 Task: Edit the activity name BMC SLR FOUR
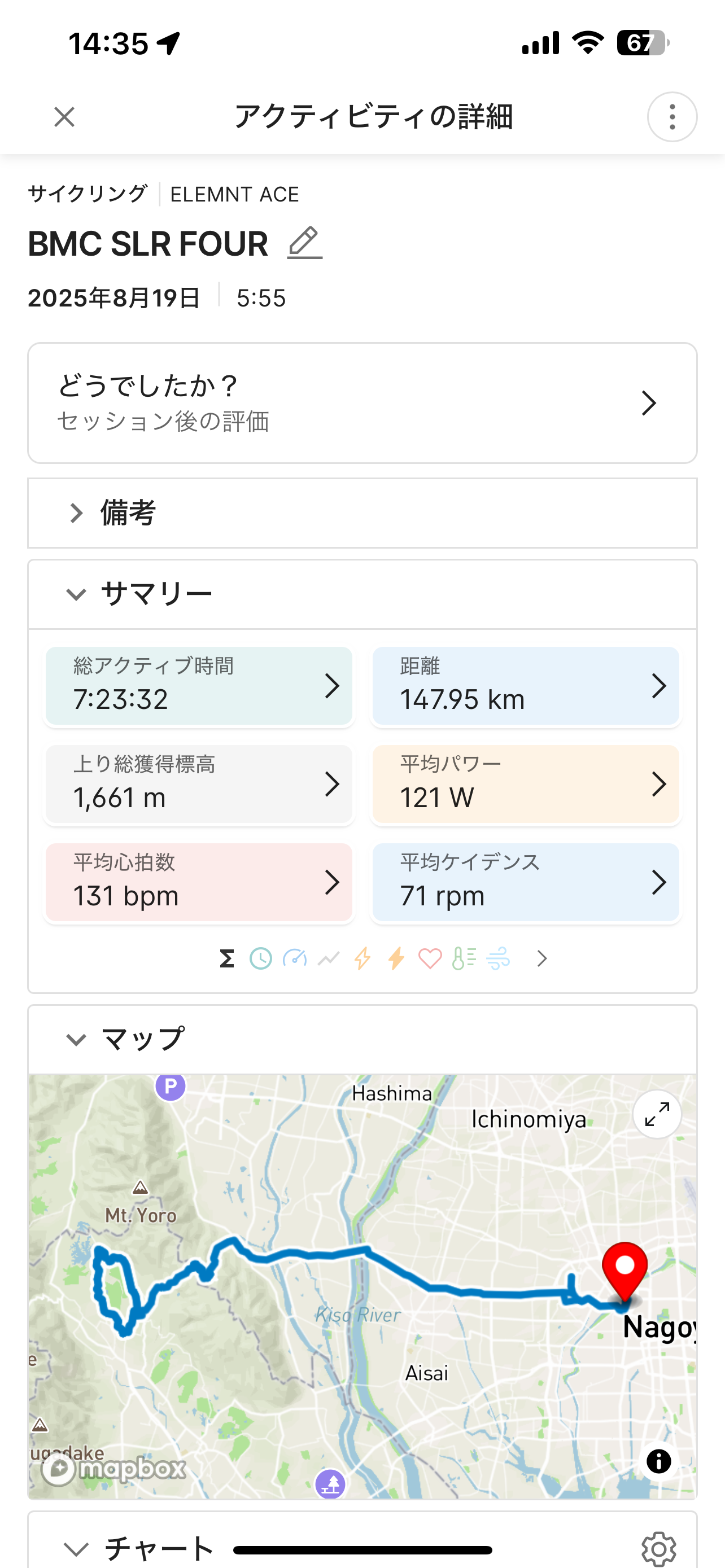[304, 243]
